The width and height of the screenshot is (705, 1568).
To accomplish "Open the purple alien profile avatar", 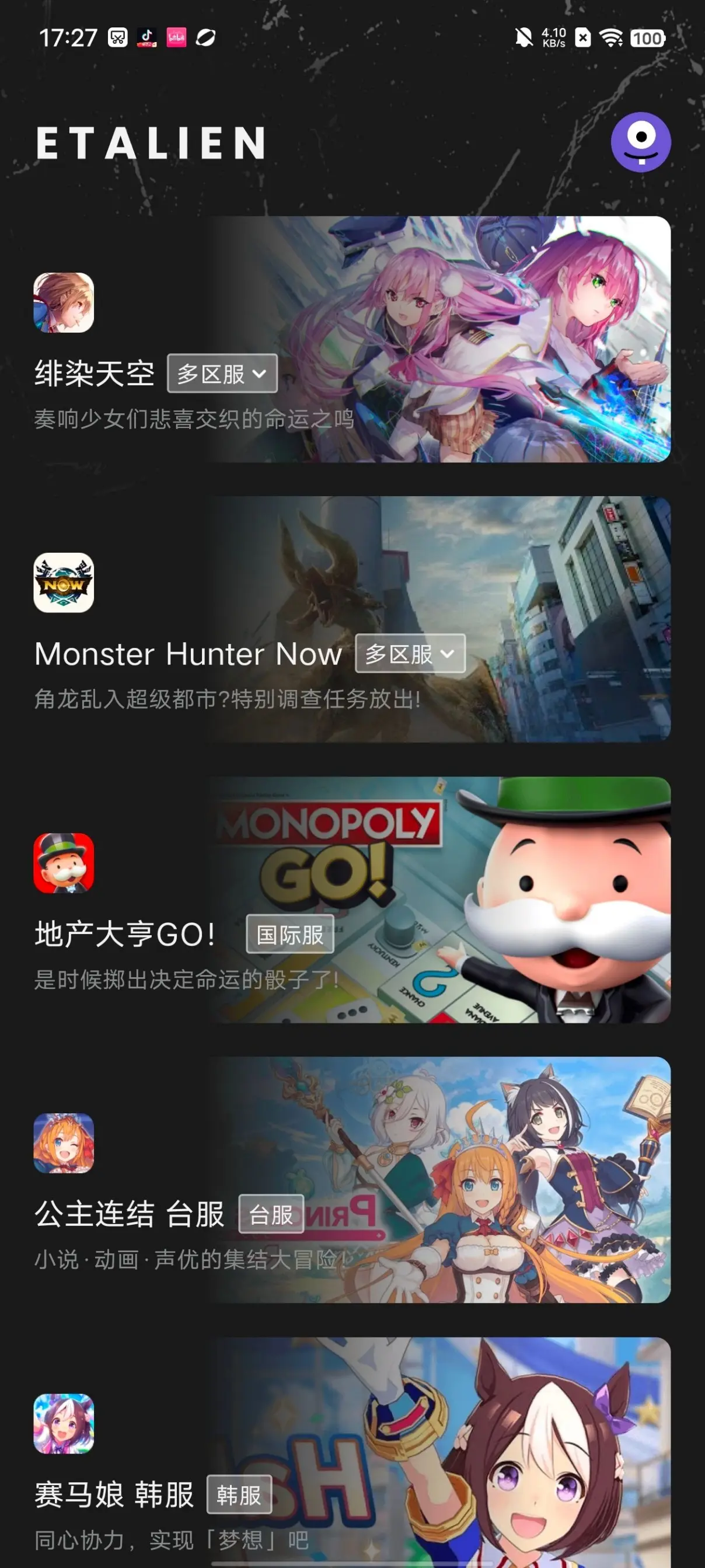I will coord(641,142).
